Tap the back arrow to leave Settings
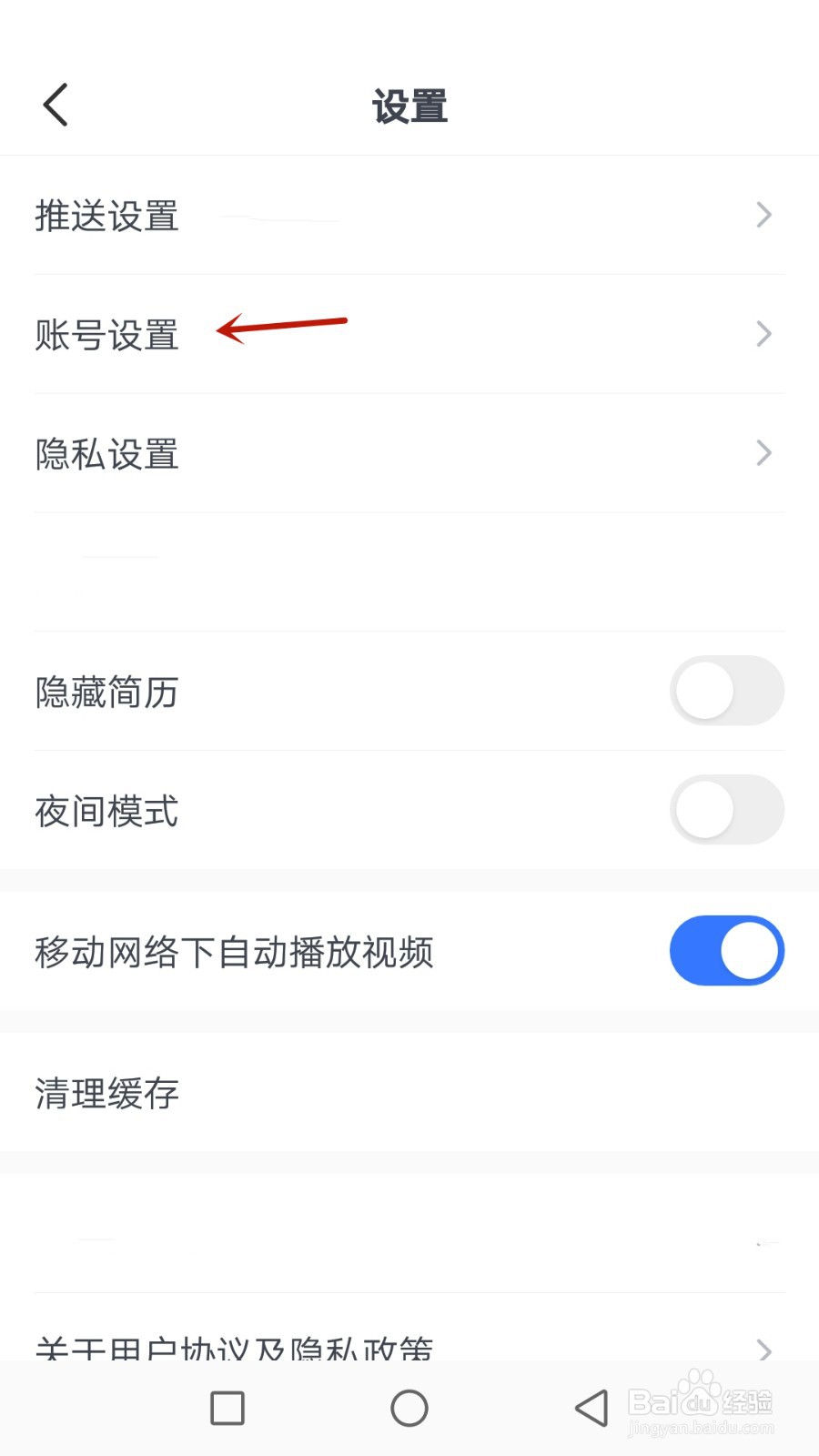This screenshot has height=1456, width=819. click(x=55, y=104)
